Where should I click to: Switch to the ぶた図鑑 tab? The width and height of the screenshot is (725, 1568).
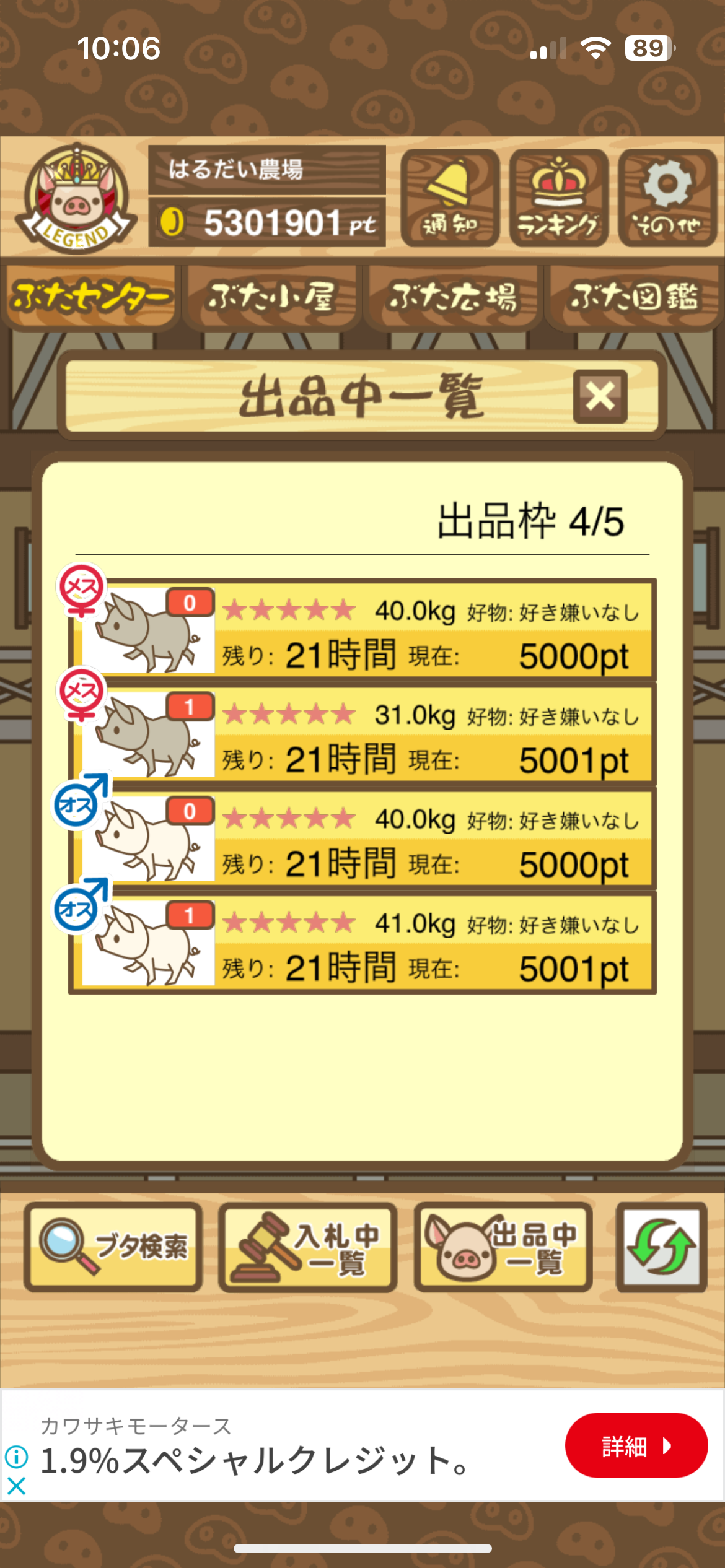click(633, 297)
